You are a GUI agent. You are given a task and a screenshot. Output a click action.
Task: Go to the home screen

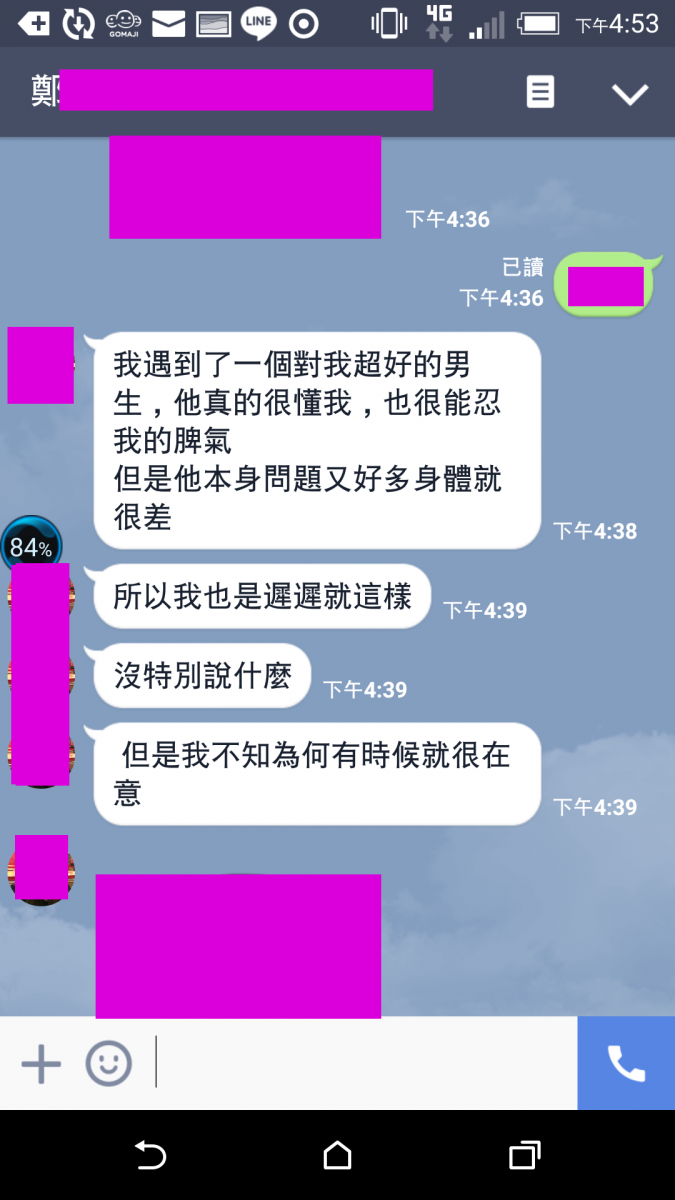point(338,1156)
